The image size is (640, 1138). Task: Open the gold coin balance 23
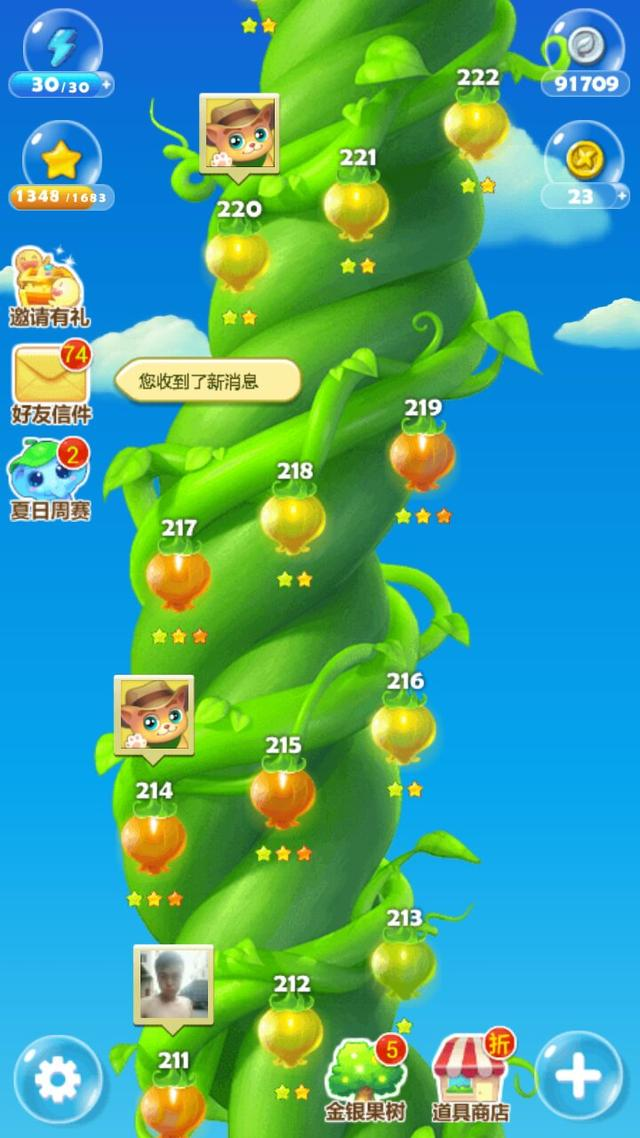pyautogui.click(x=583, y=166)
